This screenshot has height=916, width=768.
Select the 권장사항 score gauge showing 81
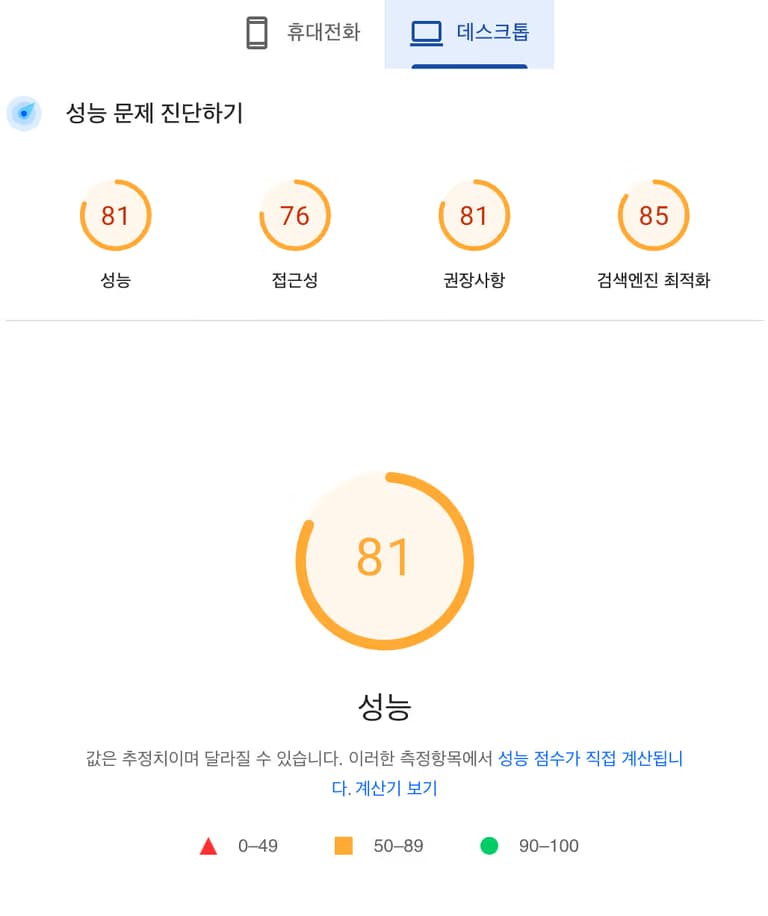tap(474, 214)
